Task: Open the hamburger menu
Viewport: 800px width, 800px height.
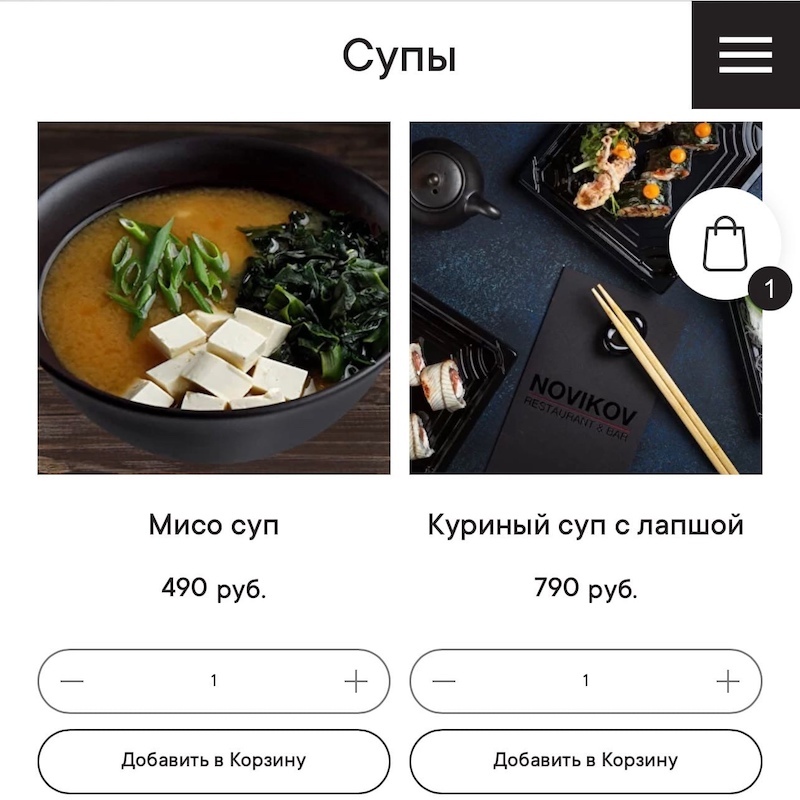Action: [x=745, y=55]
